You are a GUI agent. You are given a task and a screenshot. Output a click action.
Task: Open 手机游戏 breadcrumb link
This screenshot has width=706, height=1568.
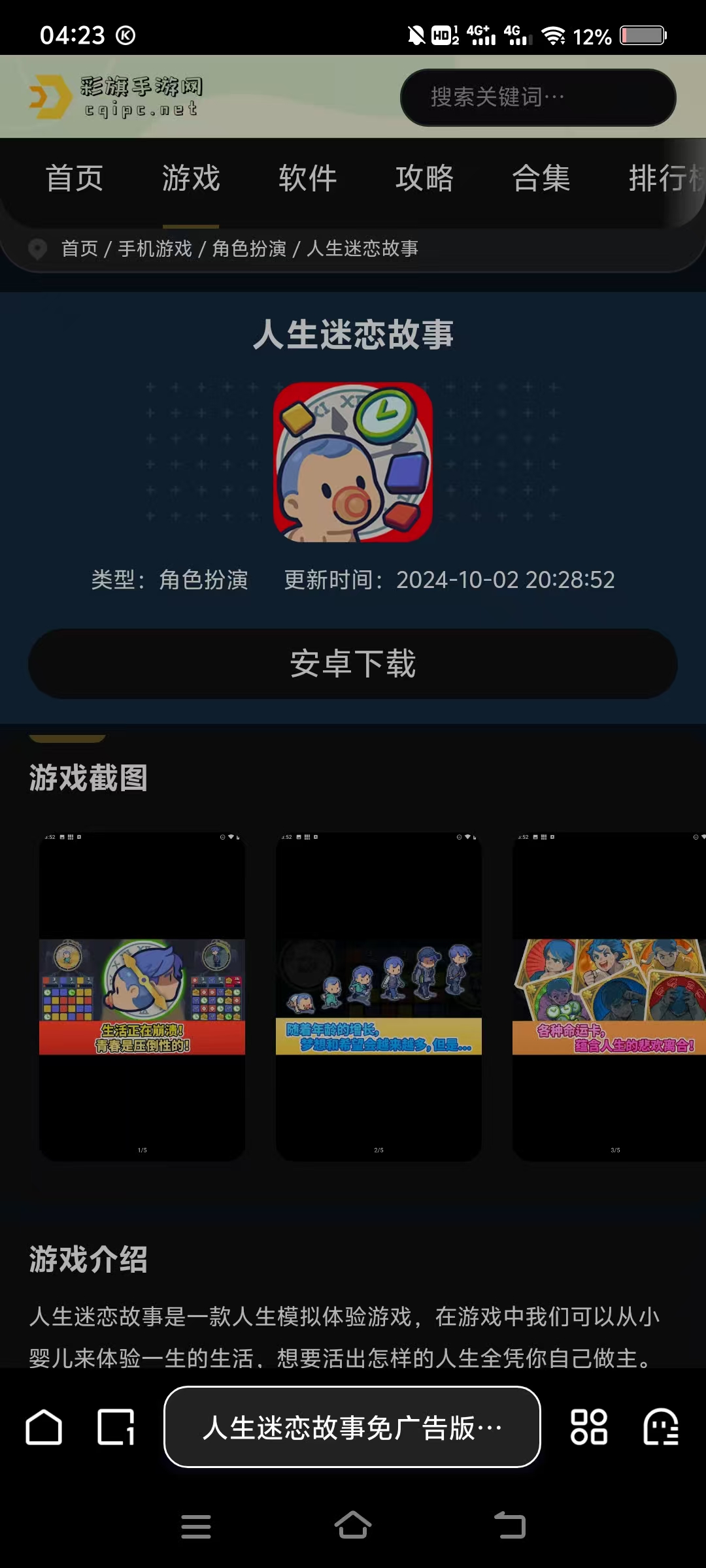(155, 249)
